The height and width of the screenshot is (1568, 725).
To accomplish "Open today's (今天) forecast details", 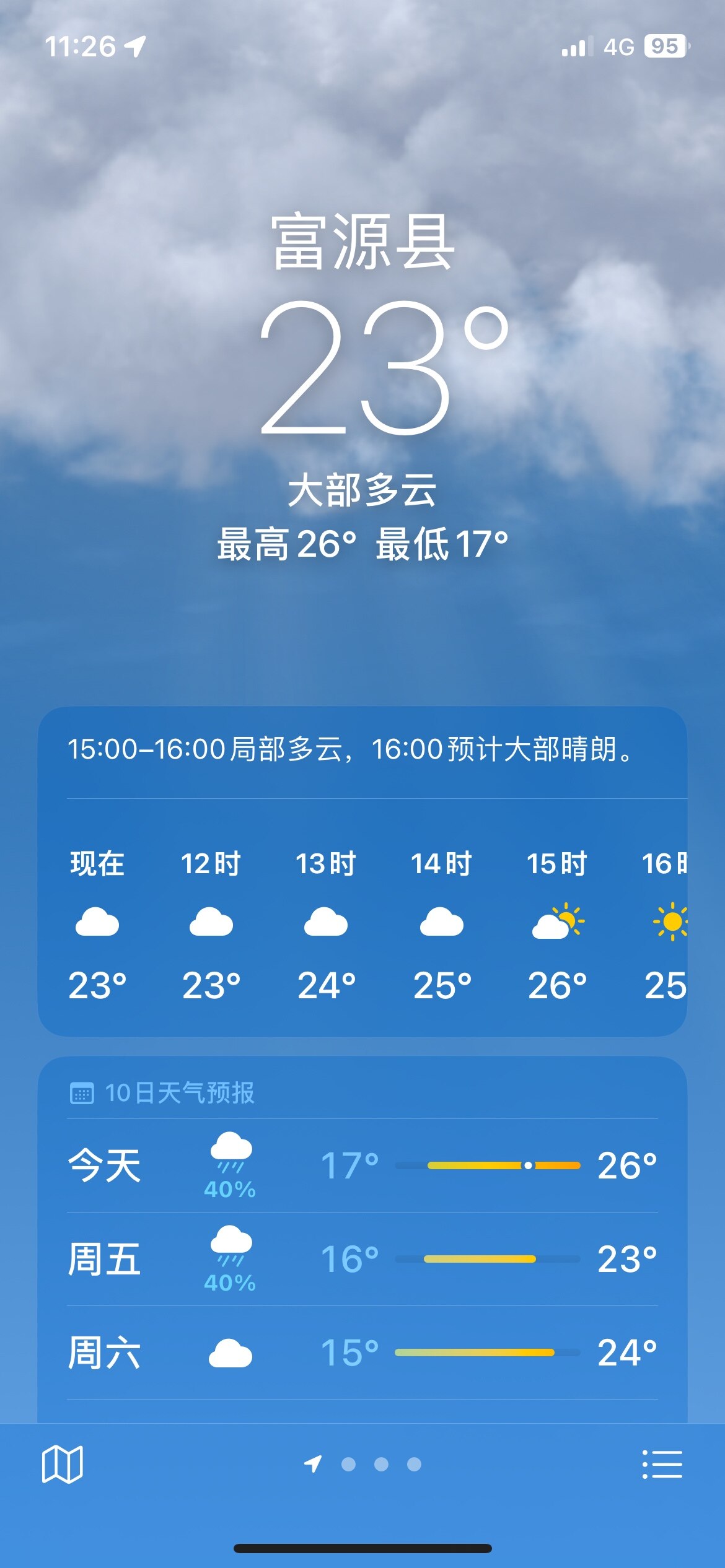I will click(x=362, y=1165).
